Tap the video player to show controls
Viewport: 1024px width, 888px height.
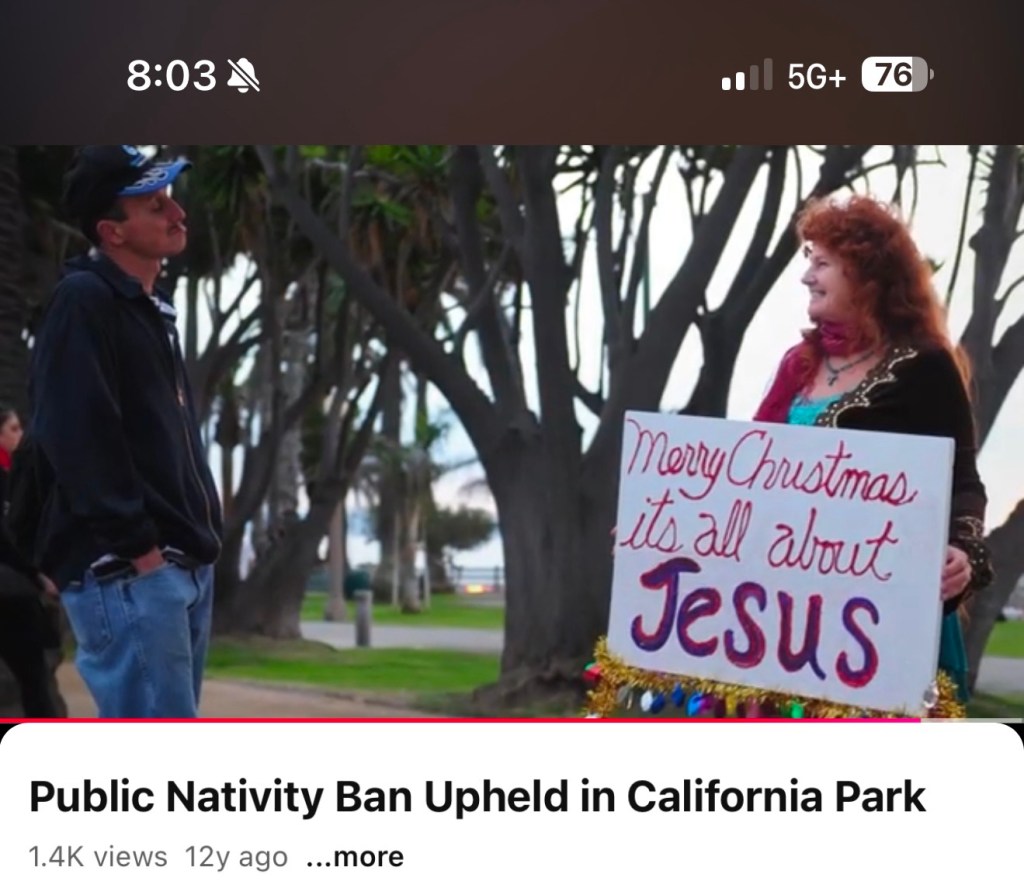click(512, 430)
